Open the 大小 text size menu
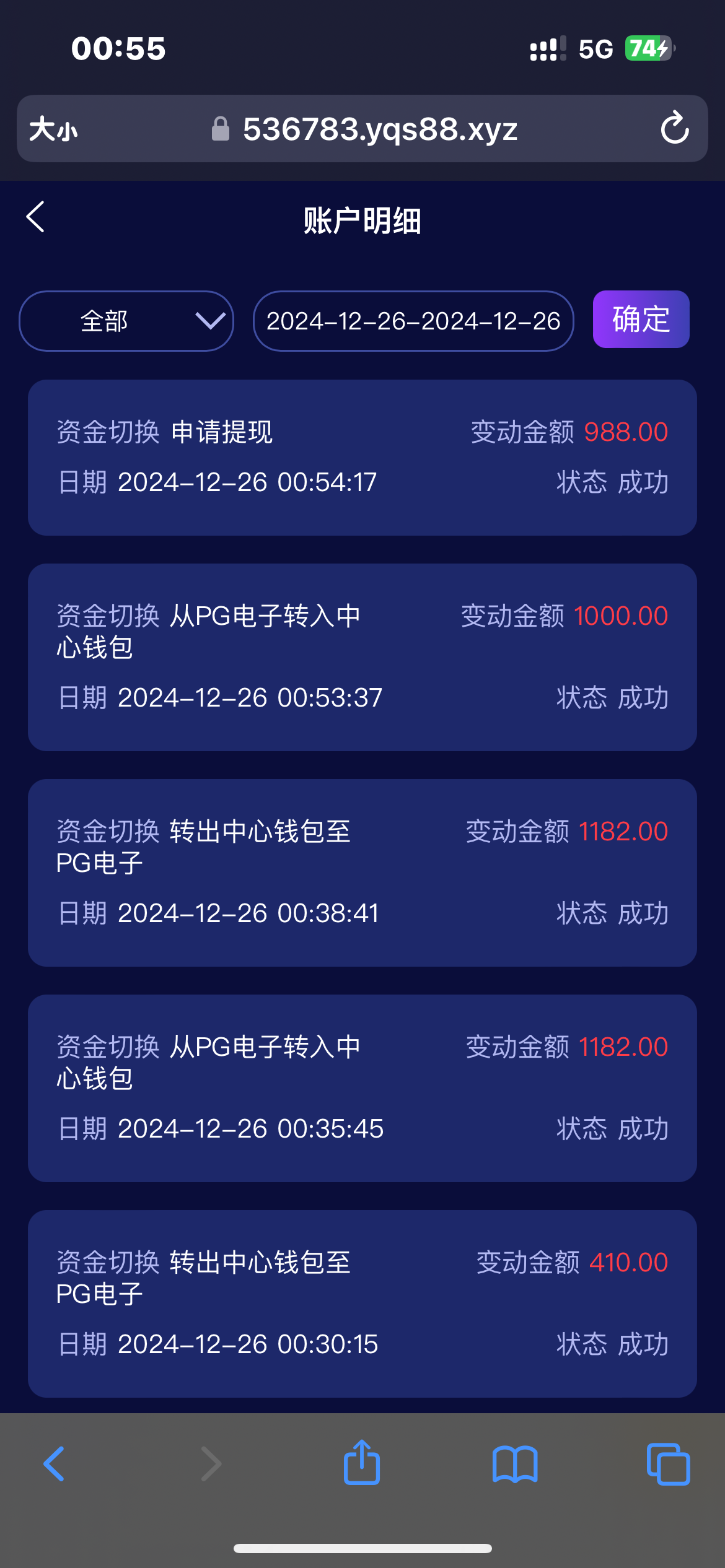The height and width of the screenshot is (1568, 725). [x=53, y=129]
